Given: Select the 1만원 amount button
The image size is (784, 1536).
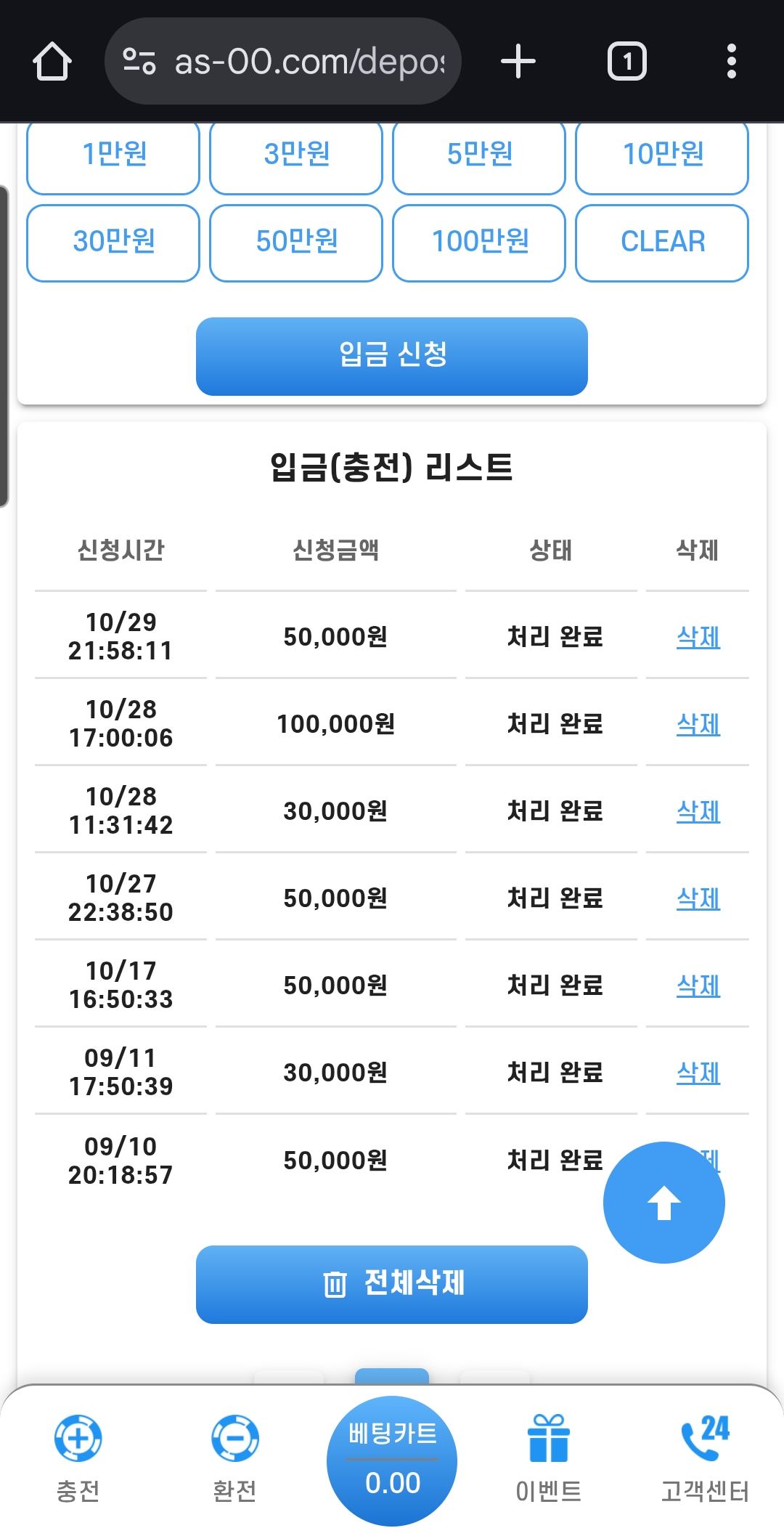Looking at the screenshot, I should tap(112, 157).
